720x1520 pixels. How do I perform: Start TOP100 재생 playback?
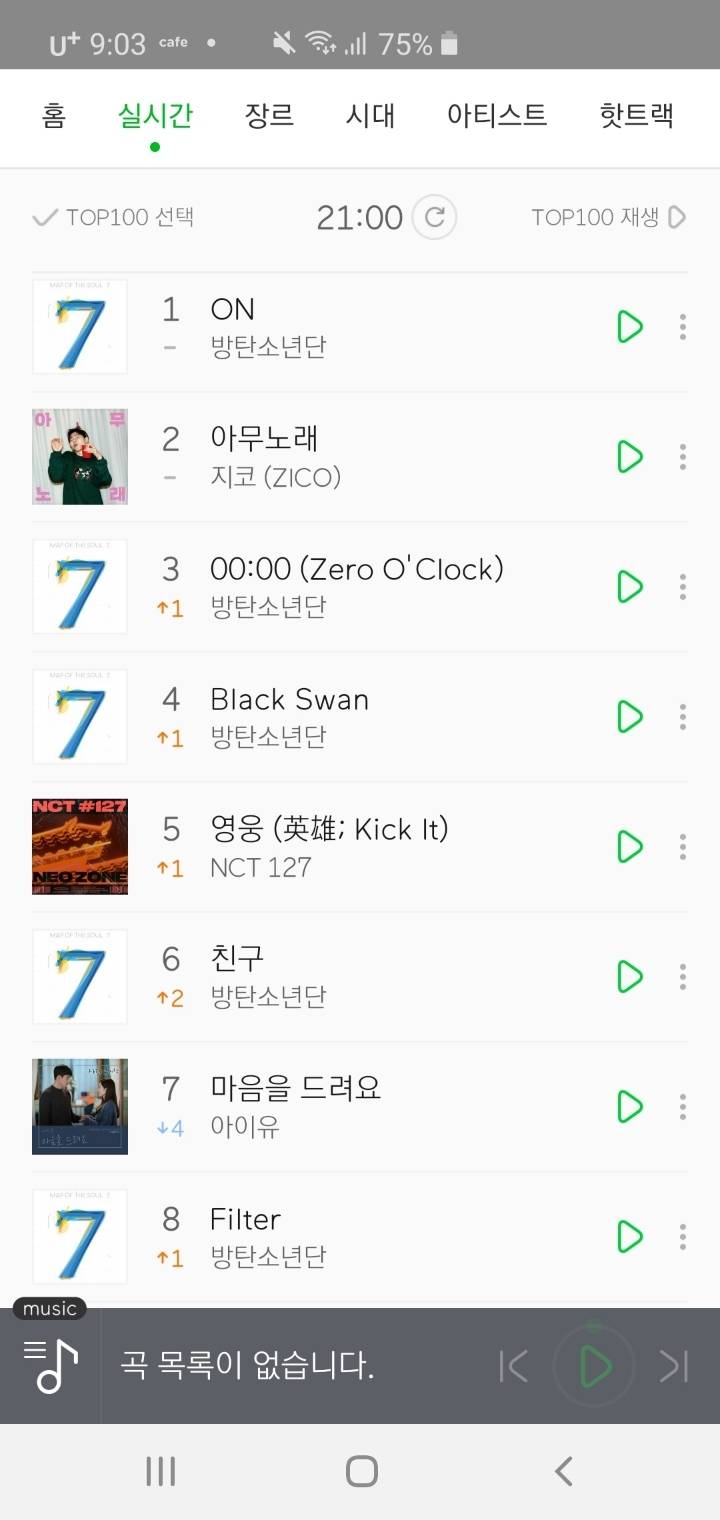[x=609, y=216]
